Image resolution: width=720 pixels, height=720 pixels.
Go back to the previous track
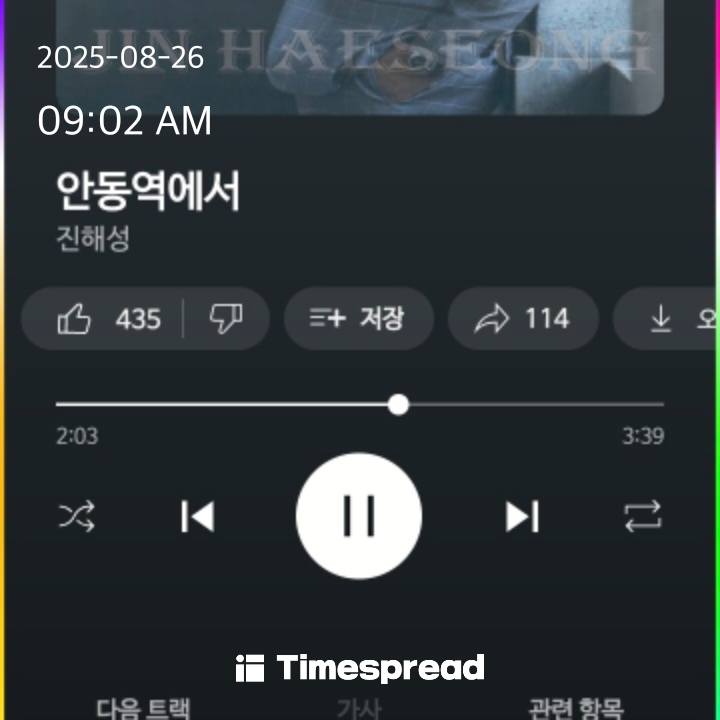coord(197,517)
